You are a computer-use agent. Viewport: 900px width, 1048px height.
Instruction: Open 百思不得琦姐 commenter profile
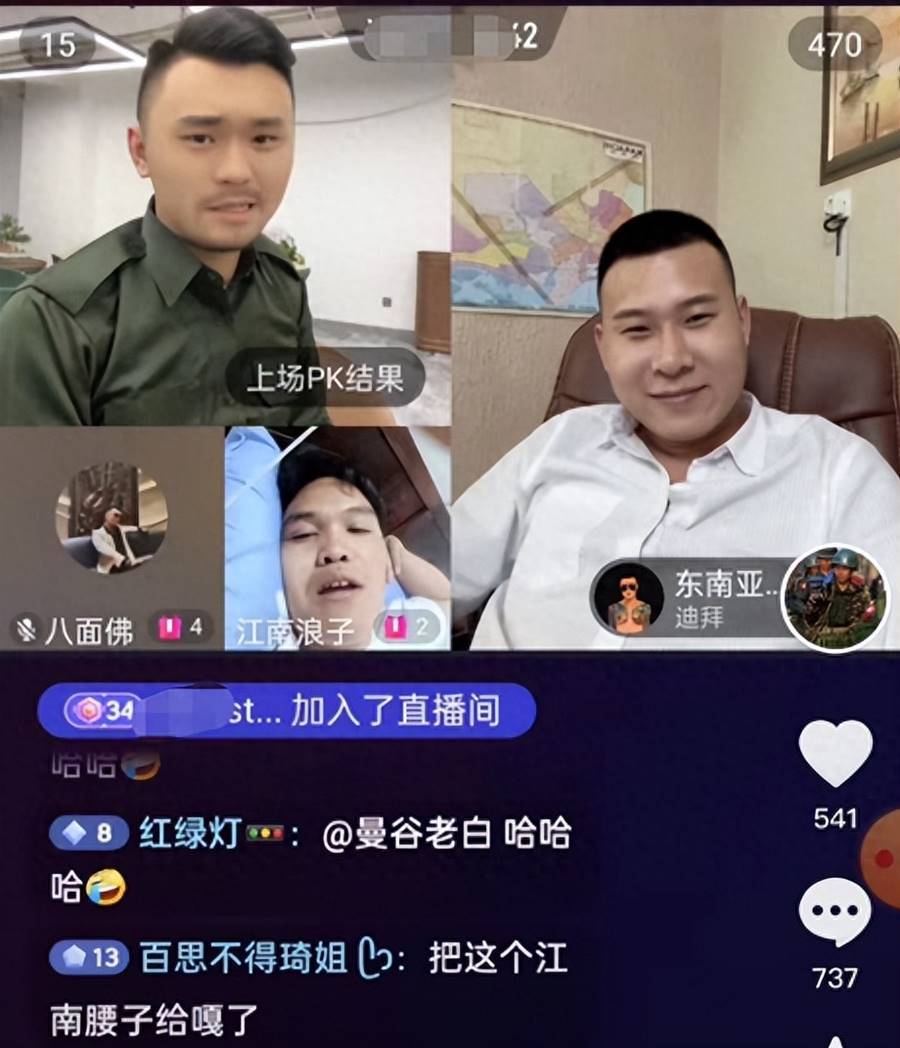243,958
